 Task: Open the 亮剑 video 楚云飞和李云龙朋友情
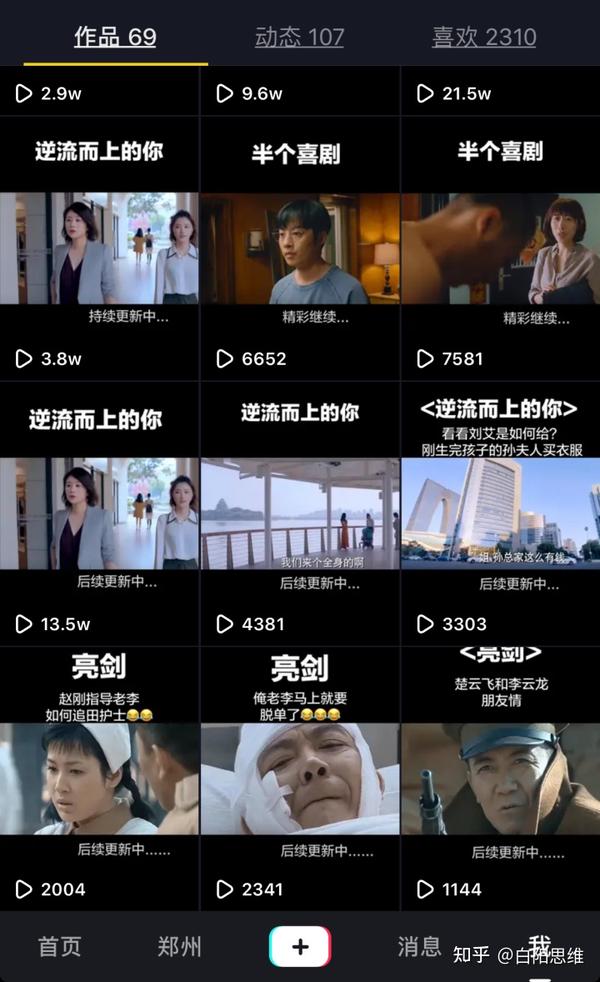[501, 778]
